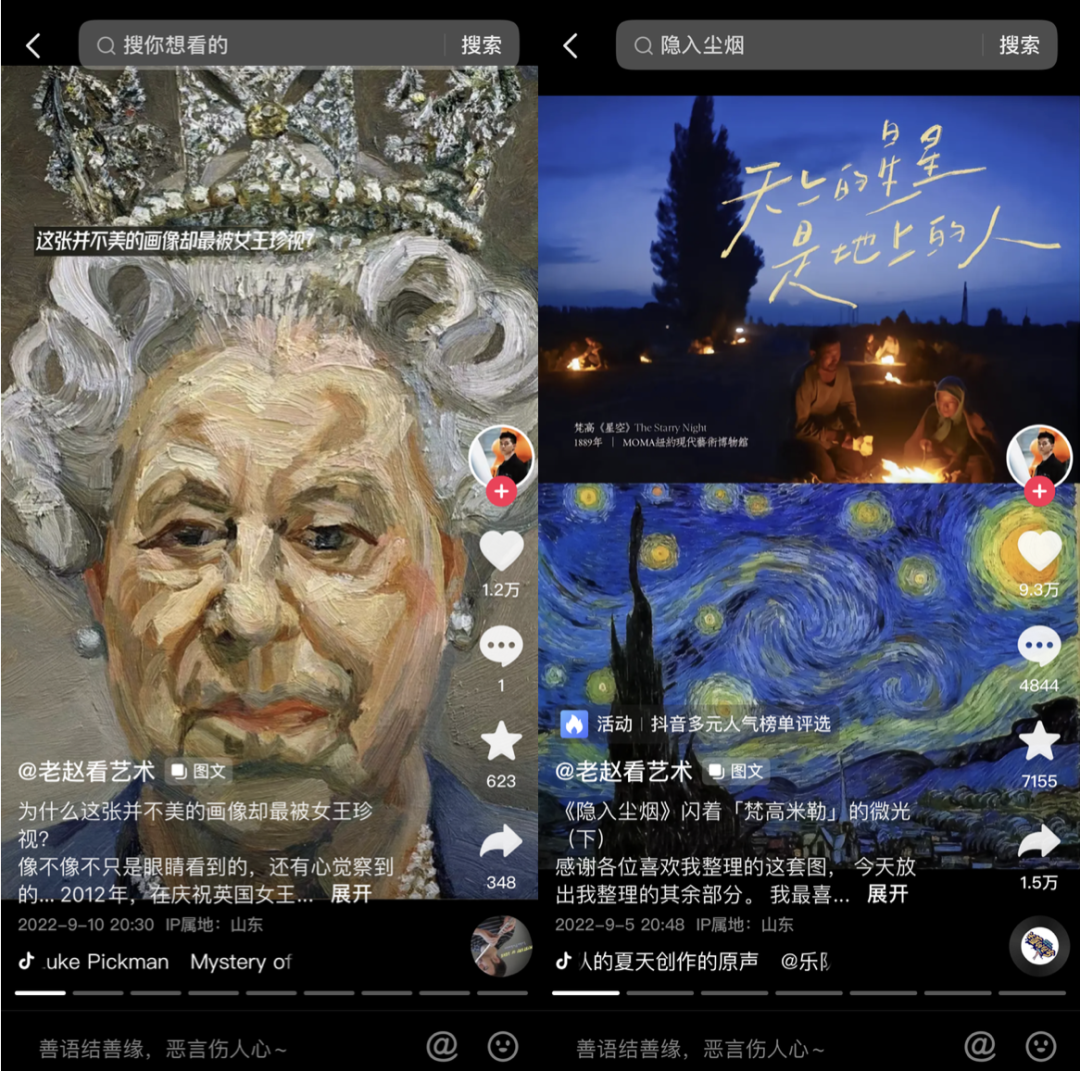Open comments on the Queen portrait post
The height and width of the screenshot is (1071, 1080).
(x=501, y=647)
